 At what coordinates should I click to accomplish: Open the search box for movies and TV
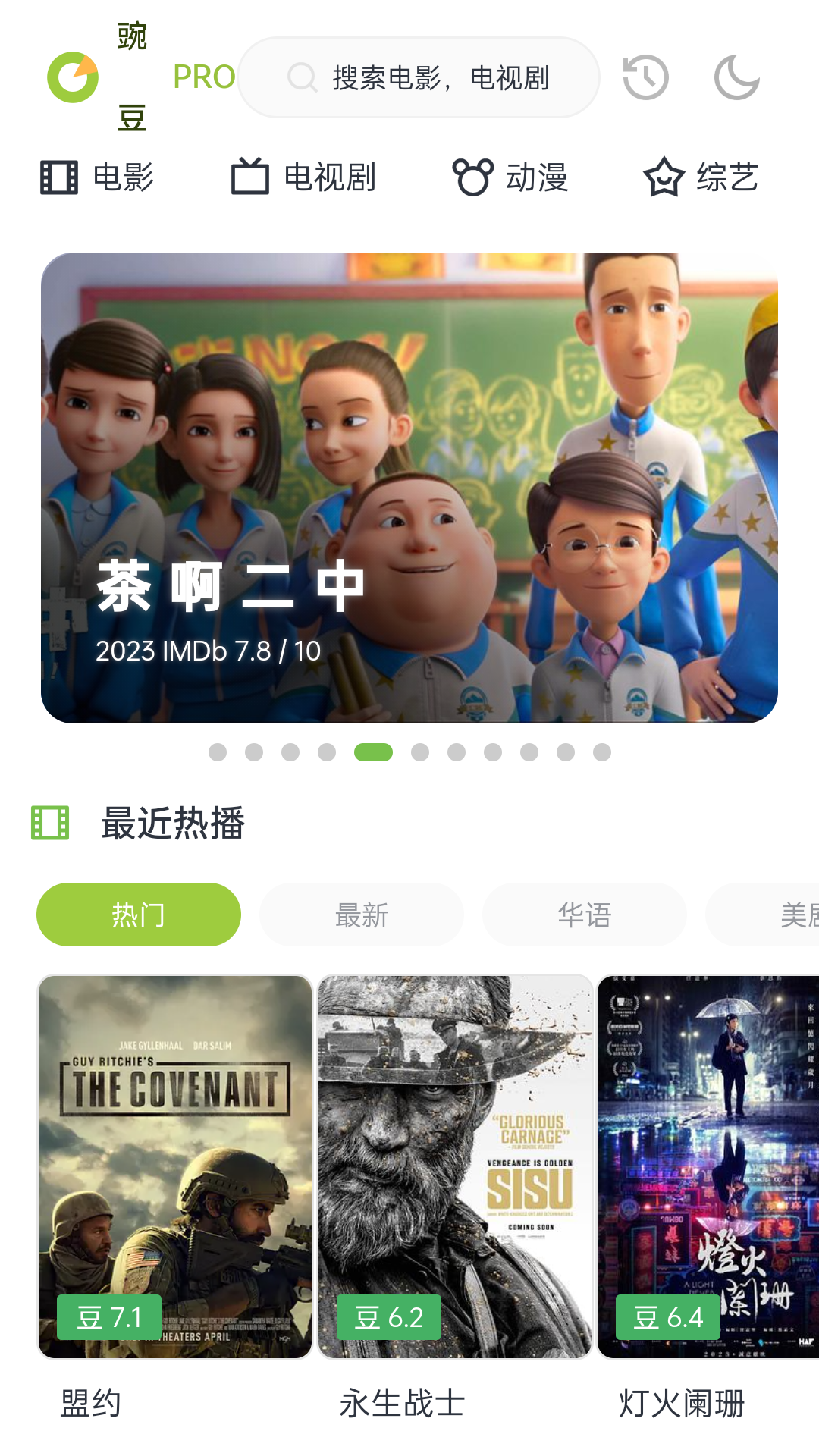(419, 77)
